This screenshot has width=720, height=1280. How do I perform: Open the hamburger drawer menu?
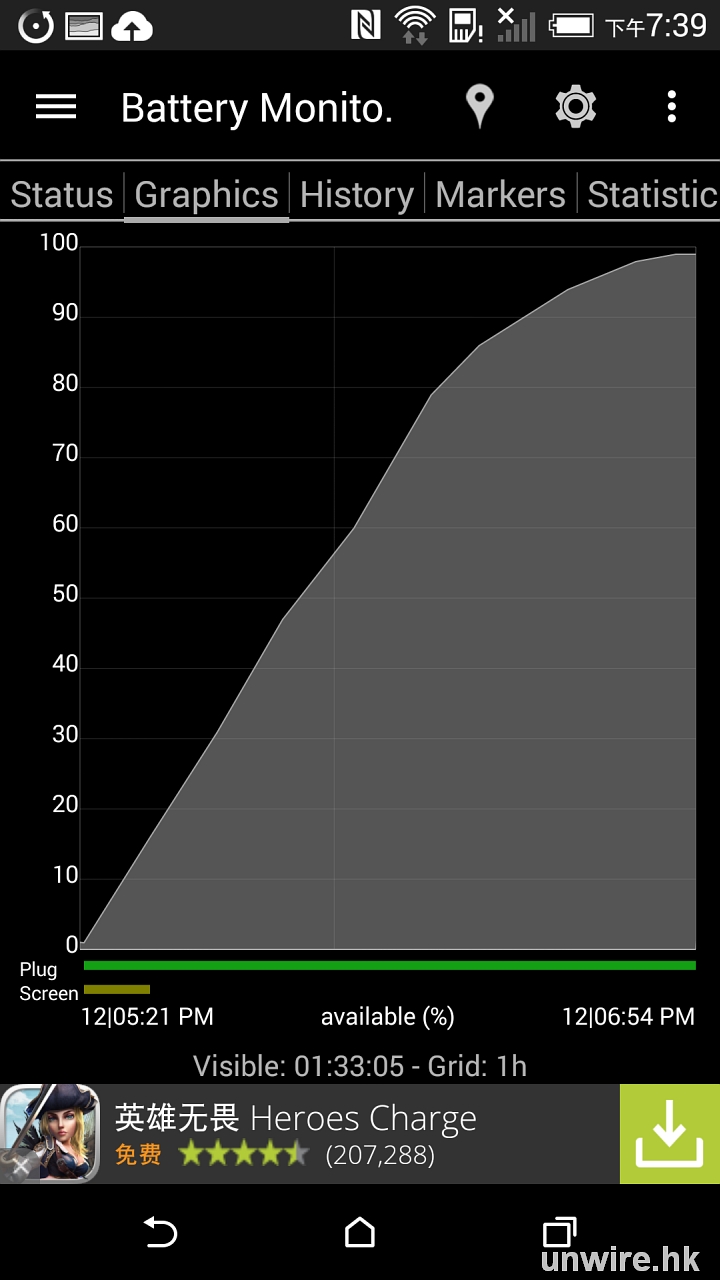click(x=56, y=107)
